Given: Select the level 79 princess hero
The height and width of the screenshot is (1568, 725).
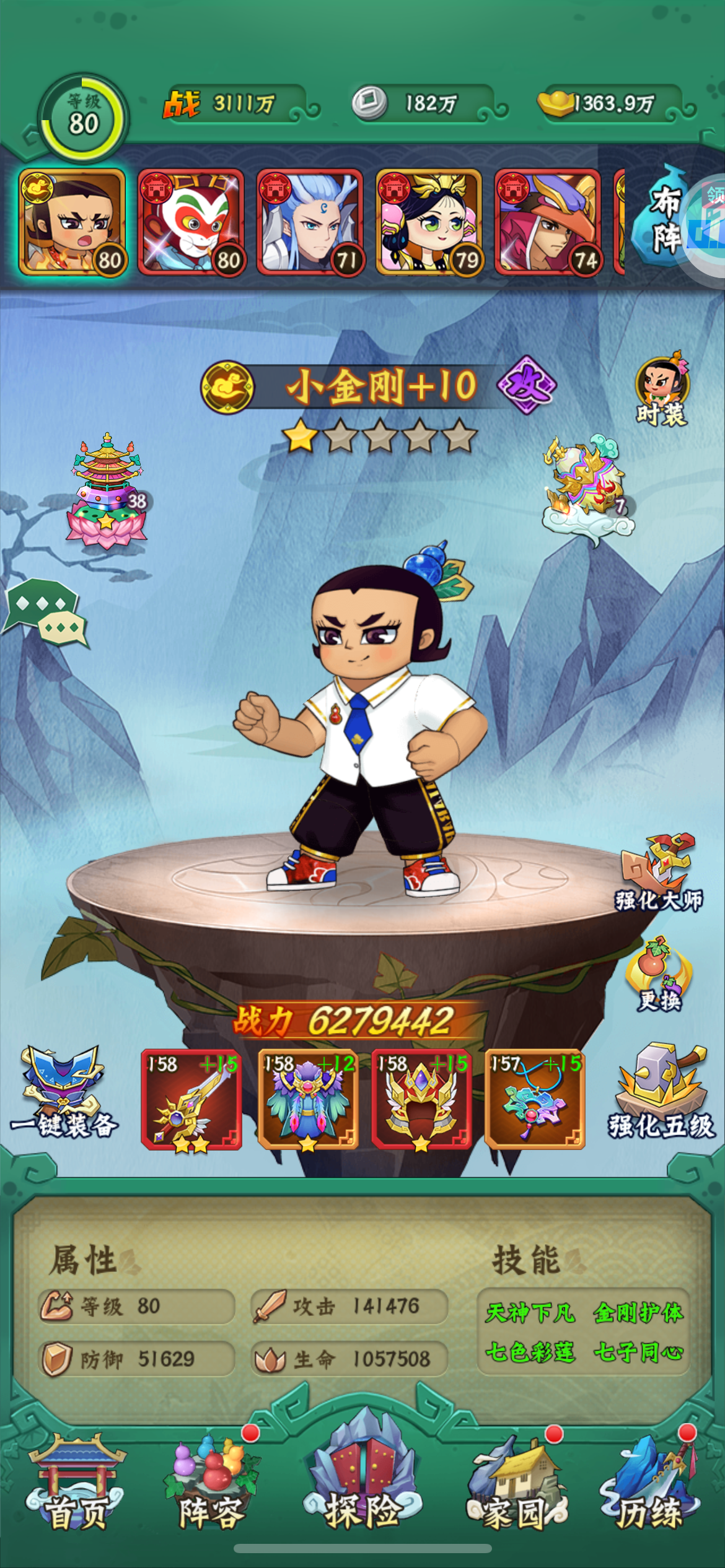Looking at the screenshot, I should pos(428,222).
